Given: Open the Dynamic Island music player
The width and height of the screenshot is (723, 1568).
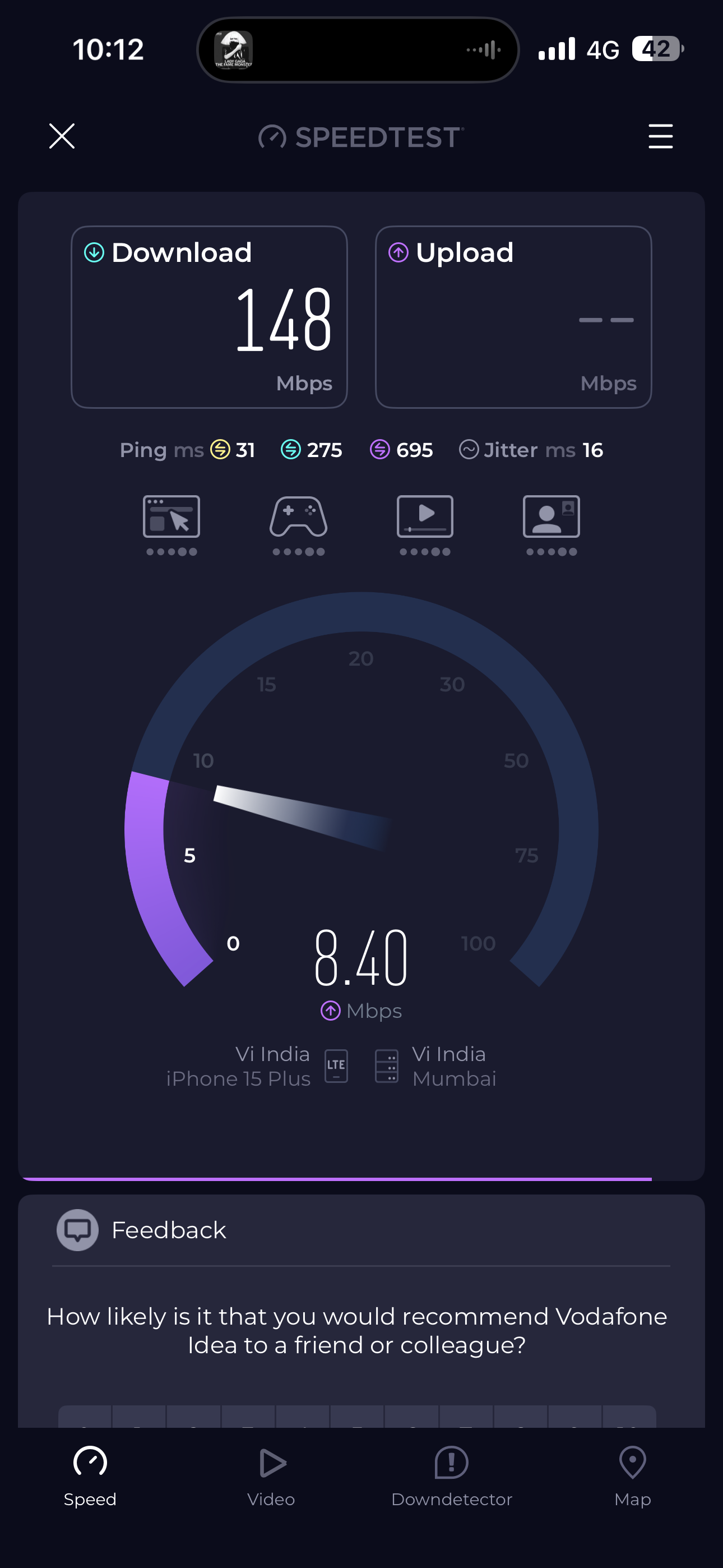Looking at the screenshot, I should [358, 50].
